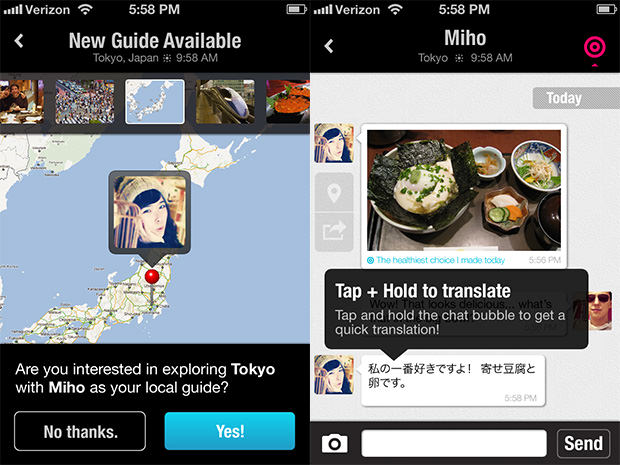Select the Japan map thumbnail in photo strip

click(x=154, y=102)
